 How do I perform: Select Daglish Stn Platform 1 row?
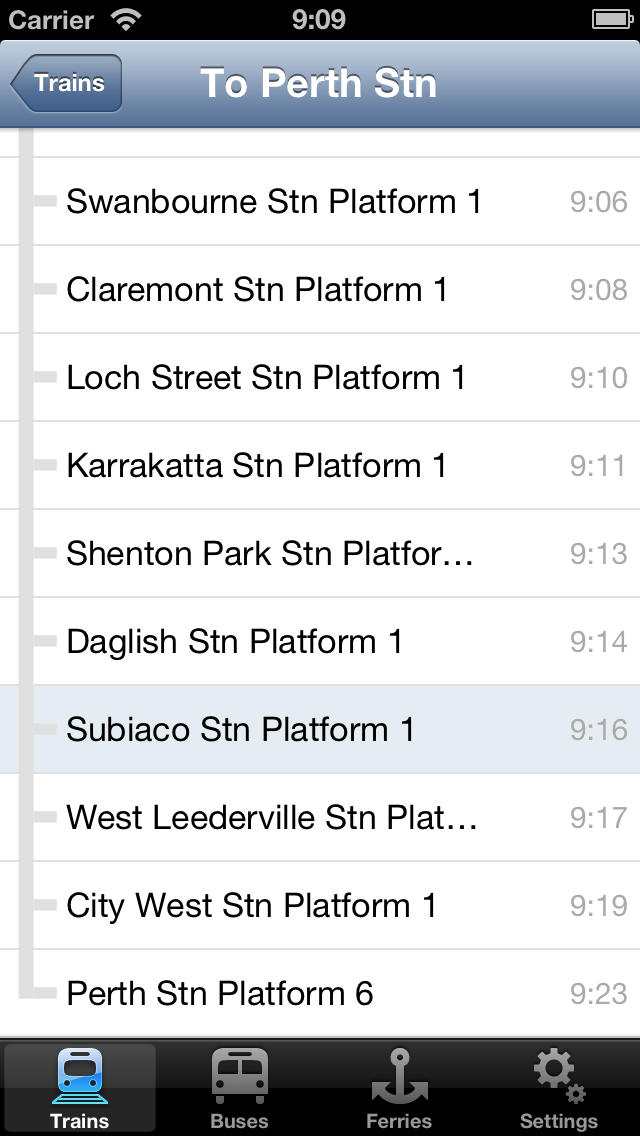click(x=320, y=642)
